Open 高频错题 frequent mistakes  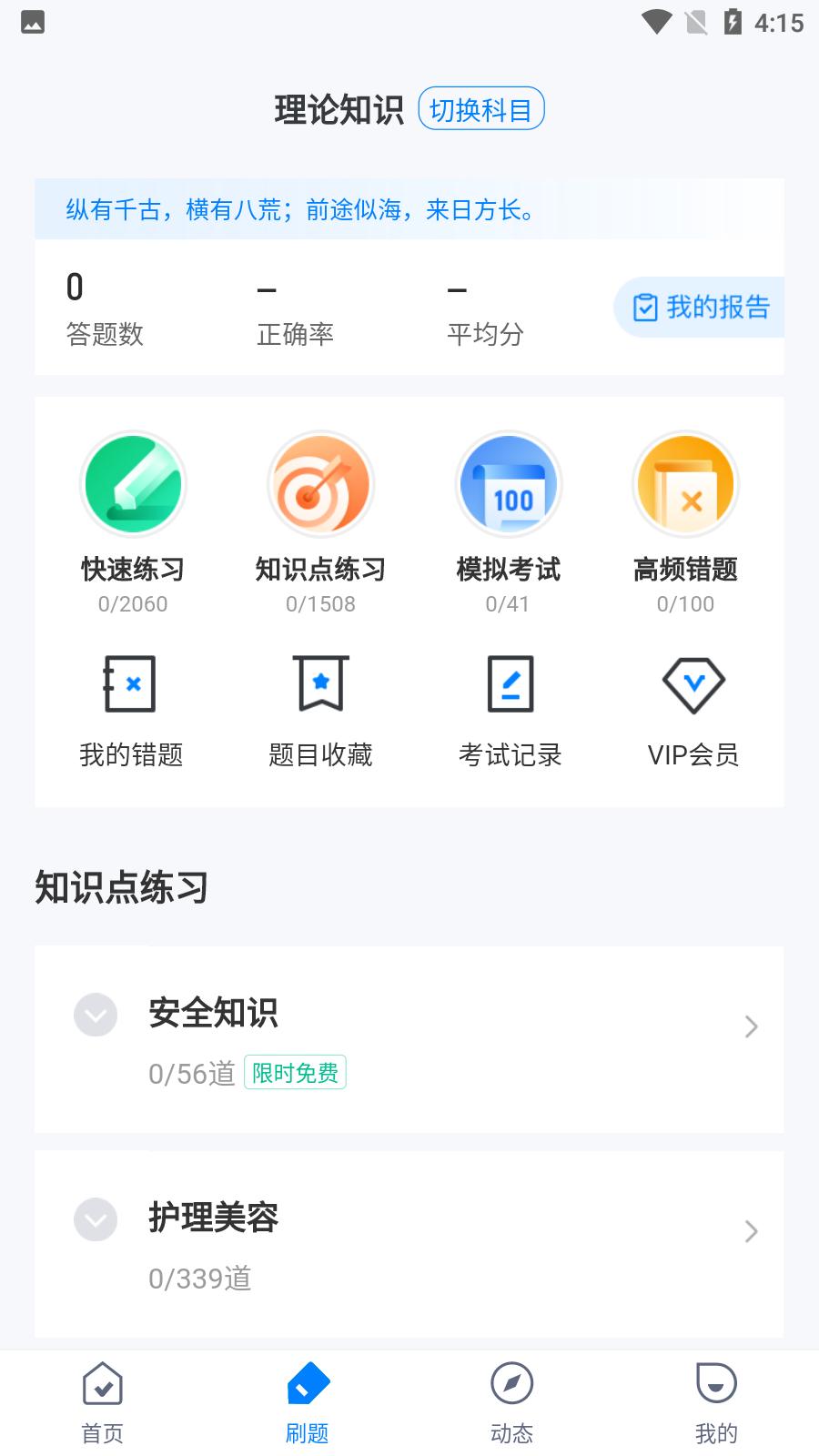pos(685,484)
